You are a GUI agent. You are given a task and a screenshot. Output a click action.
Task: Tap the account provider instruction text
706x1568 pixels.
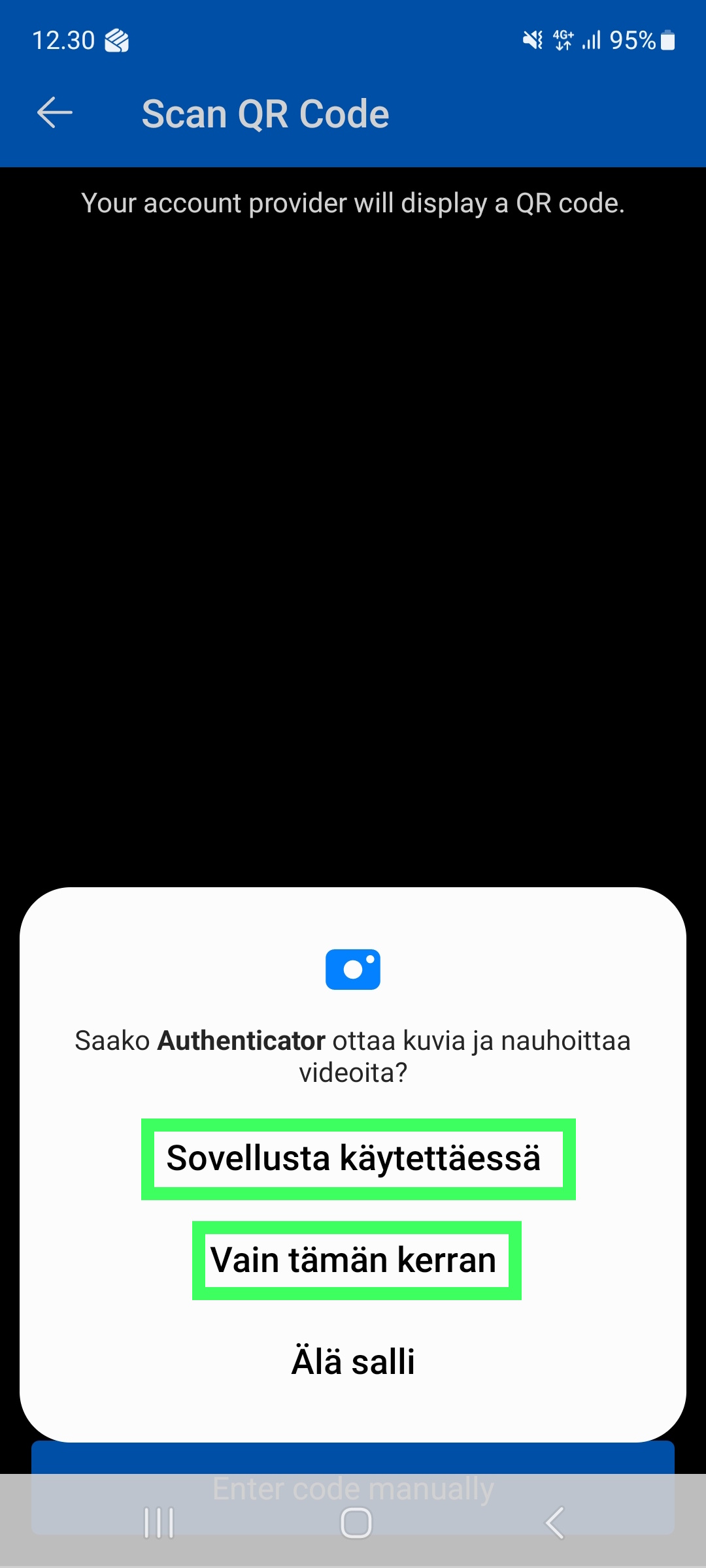[353, 203]
